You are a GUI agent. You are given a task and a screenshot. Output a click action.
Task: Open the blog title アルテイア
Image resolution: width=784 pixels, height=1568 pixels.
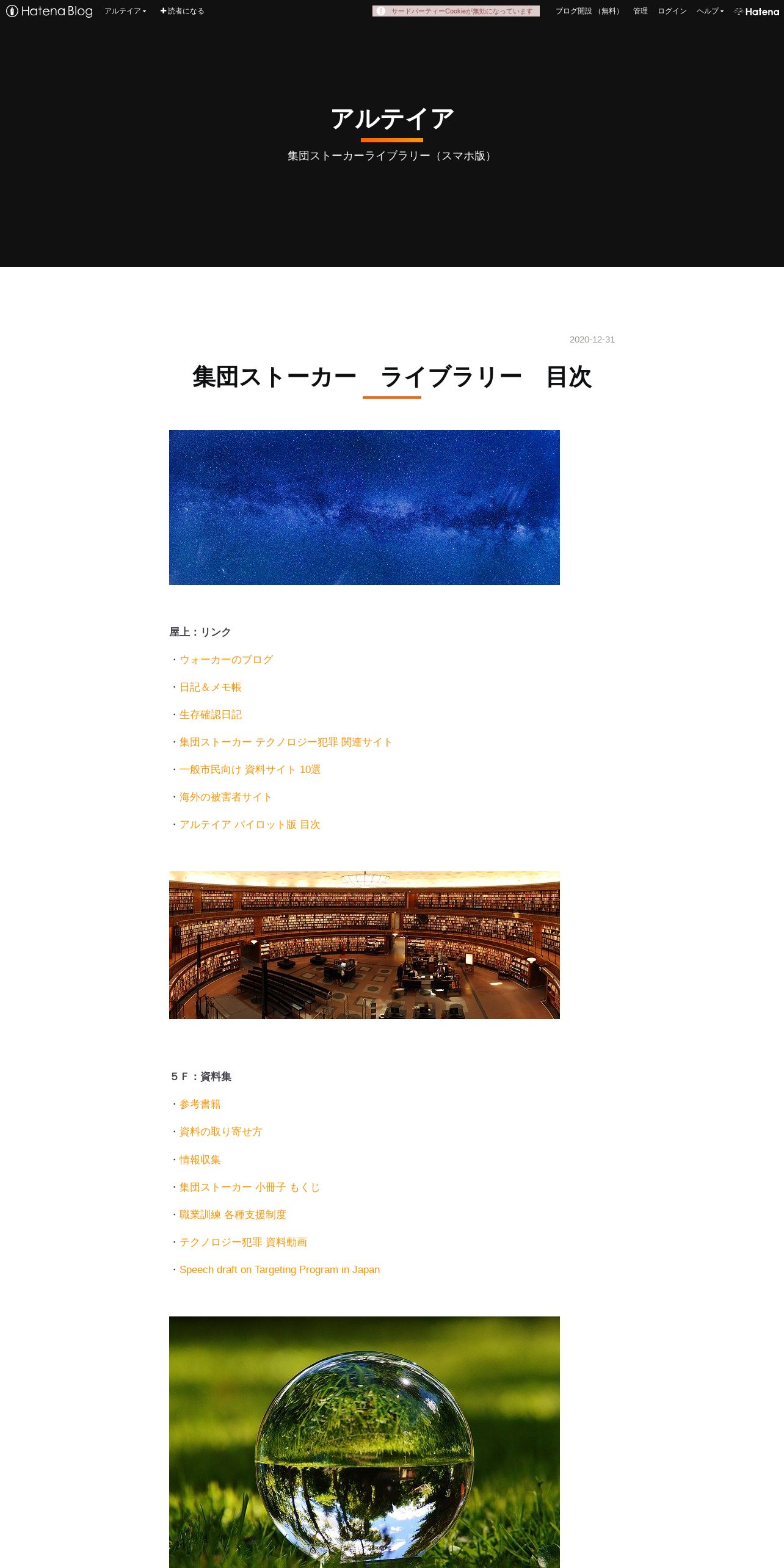tap(392, 118)
